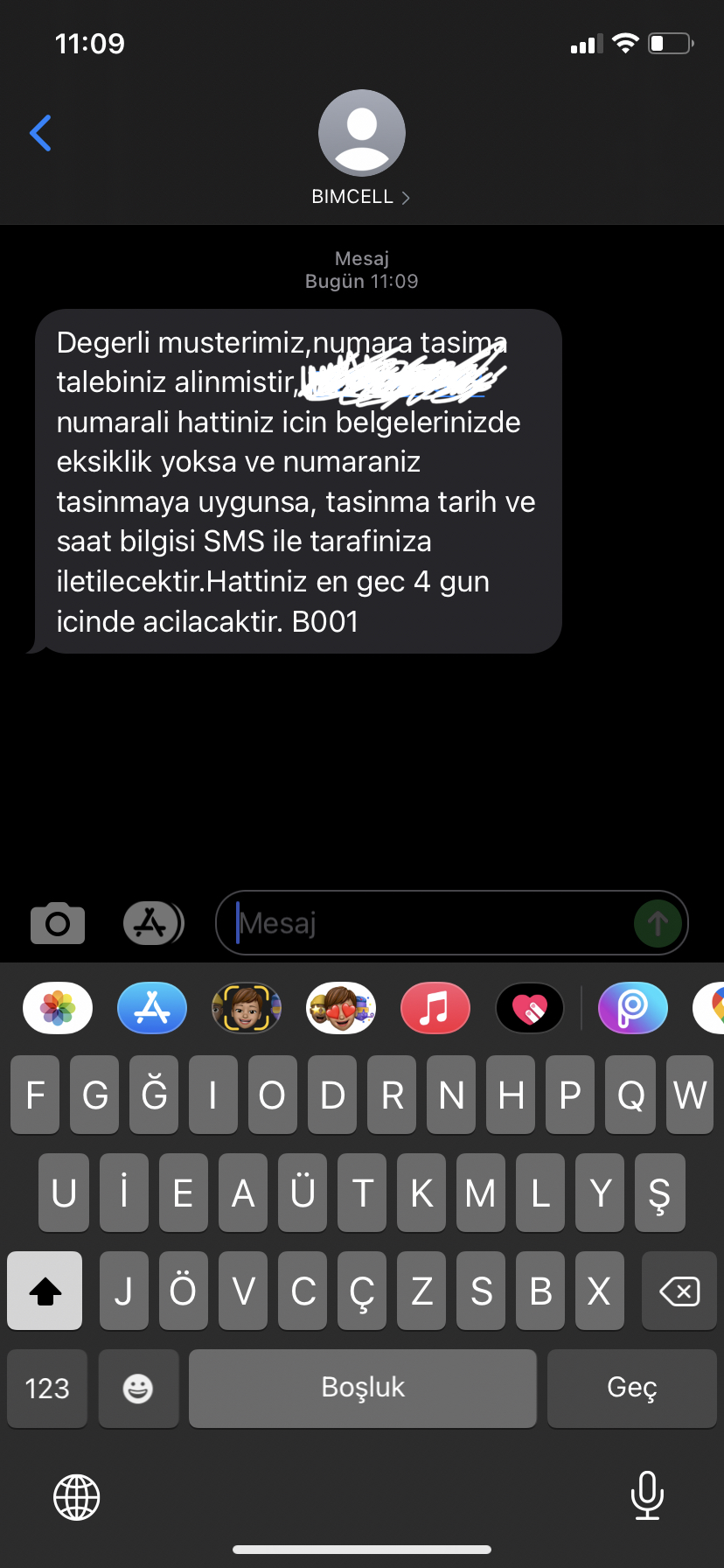Open Memoji Stickers in the app strip

341,1008
